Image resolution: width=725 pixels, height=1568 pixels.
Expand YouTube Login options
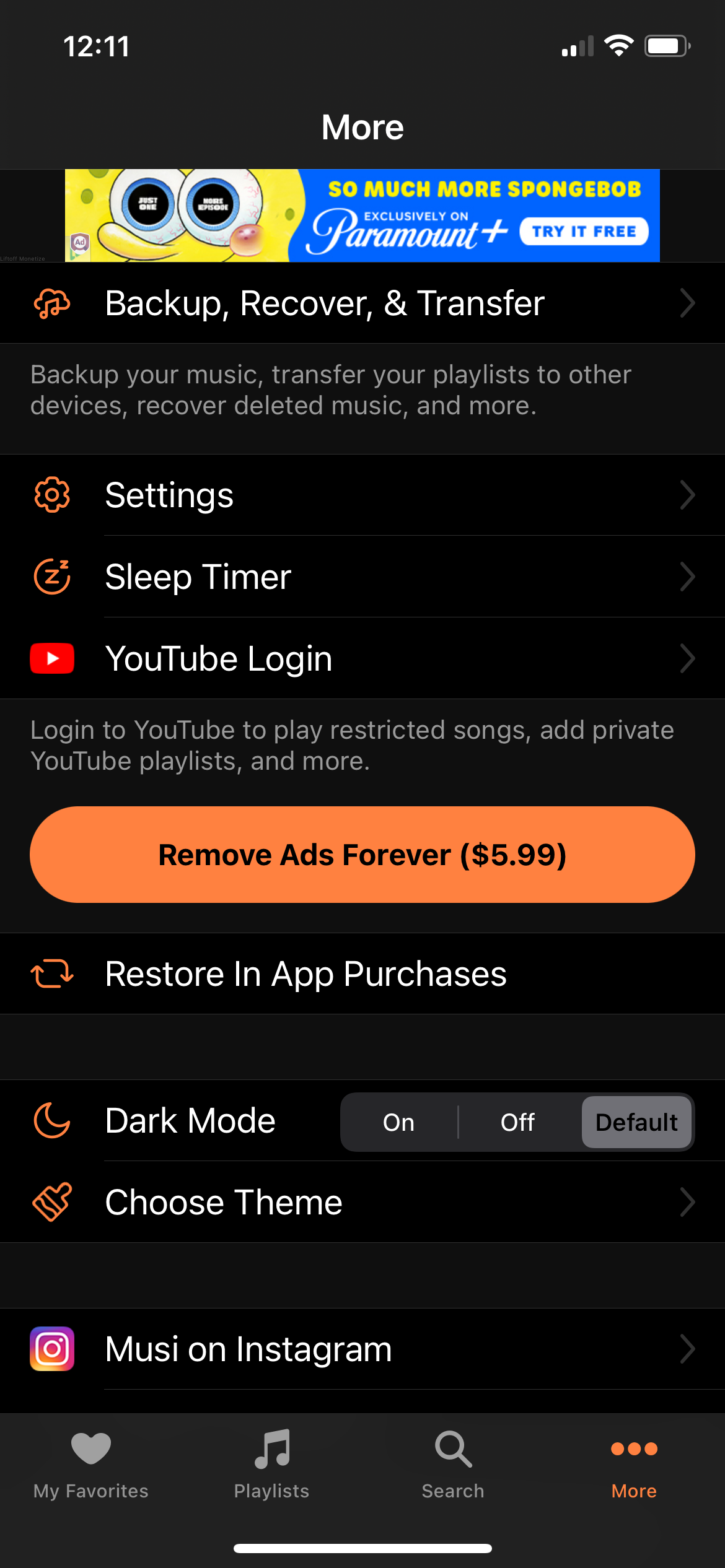pyautogui.click(x=688, y=658)
